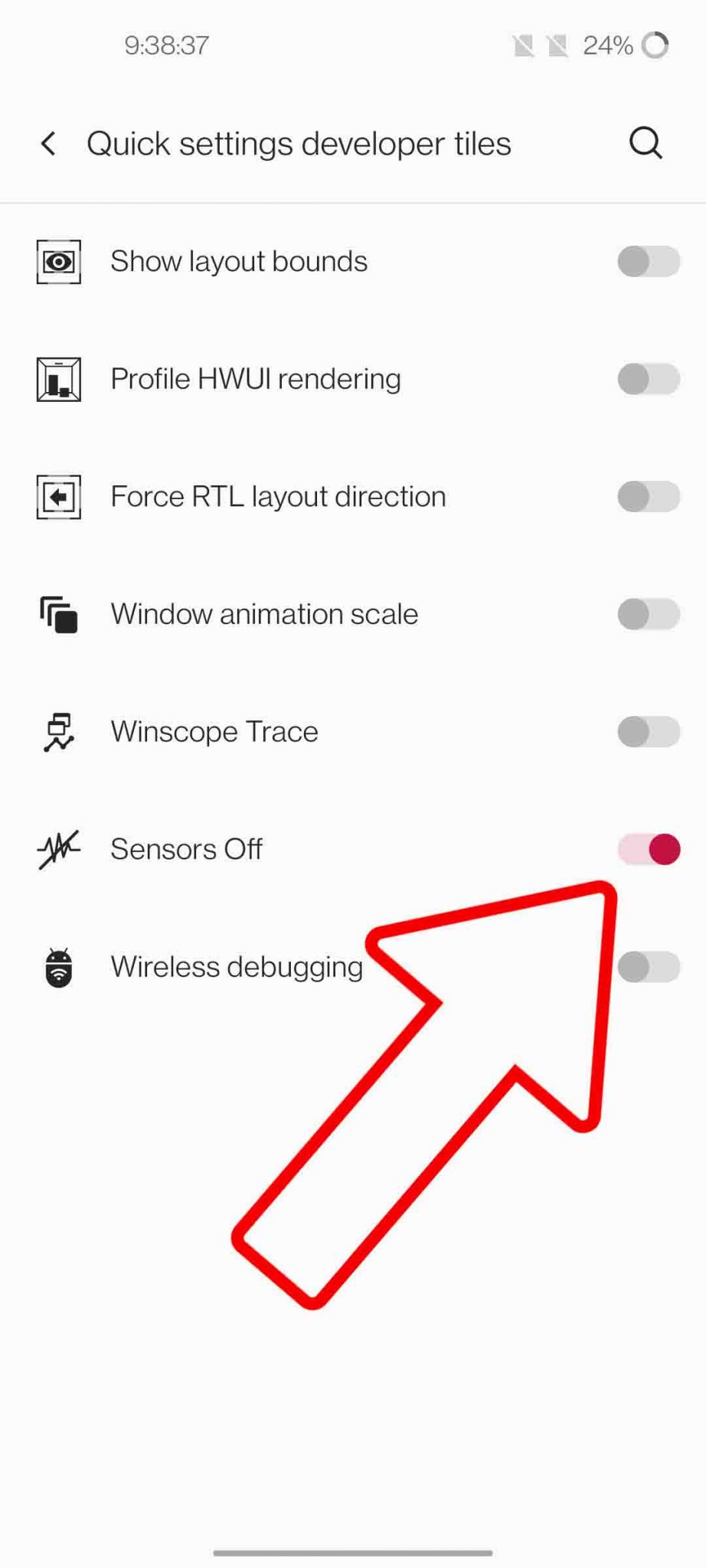
Task: Click the Show layout bounds eye icon
Action: pyautogui.click(x=57, y=260)
